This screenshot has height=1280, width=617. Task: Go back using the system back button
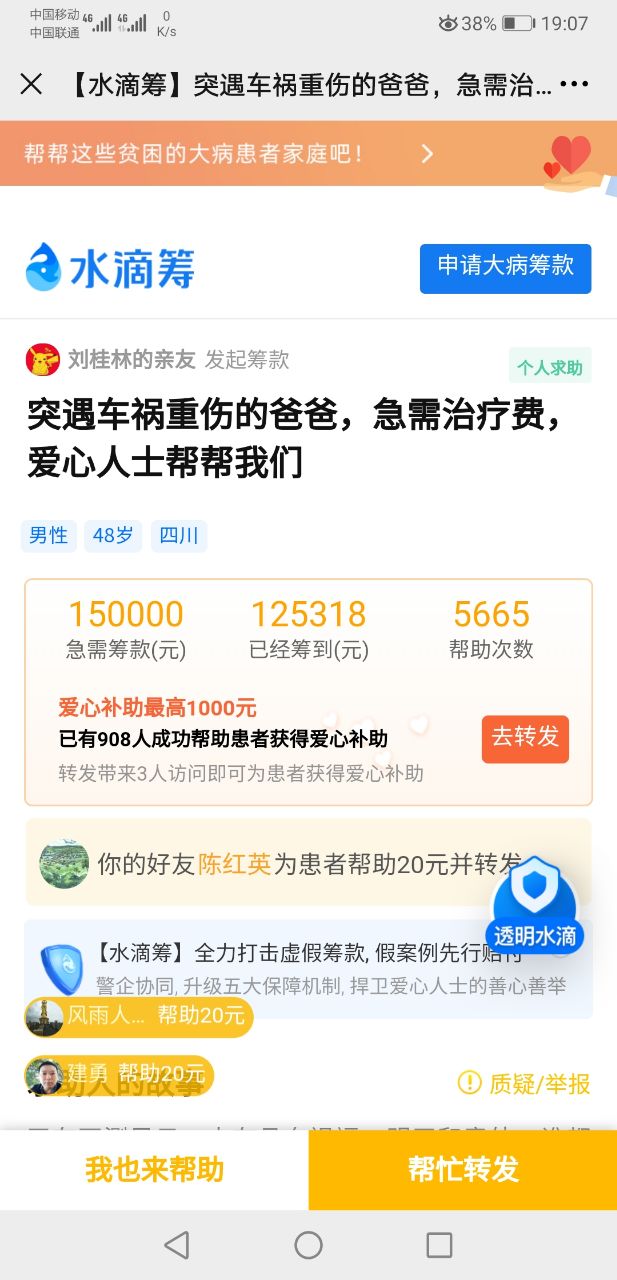click(x=177, y=1245)
